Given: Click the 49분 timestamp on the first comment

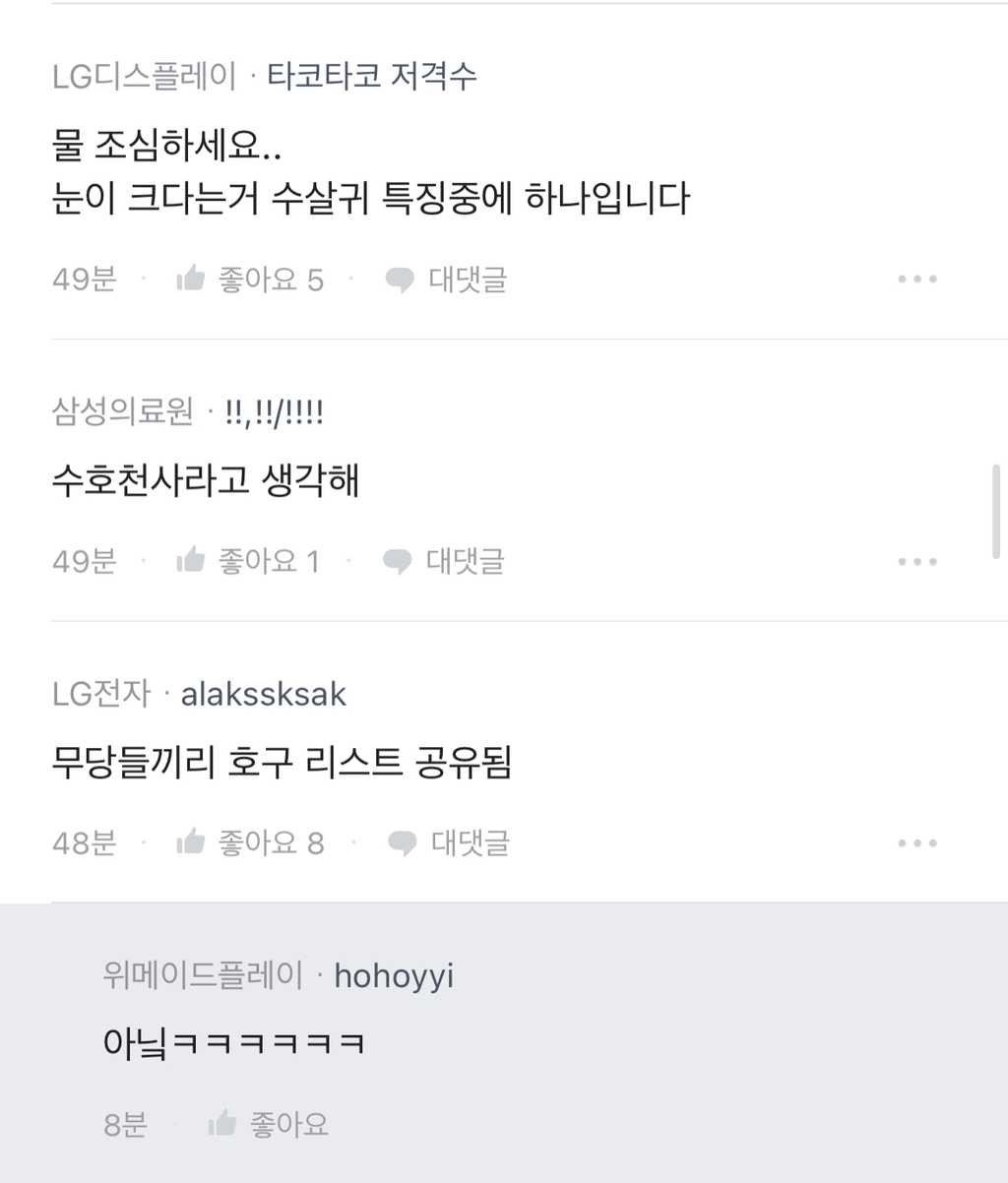Looking at the screenshot, I should [x=83, y=279].
